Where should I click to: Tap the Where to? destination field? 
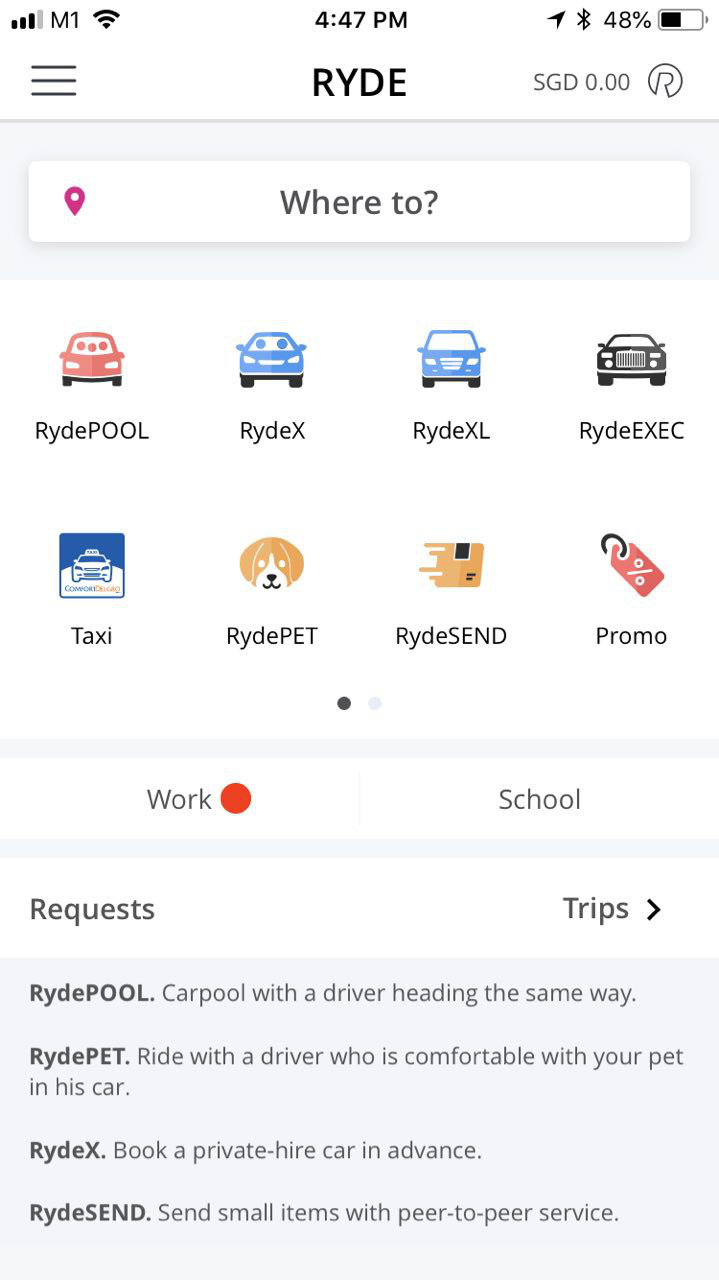(359, 202)
